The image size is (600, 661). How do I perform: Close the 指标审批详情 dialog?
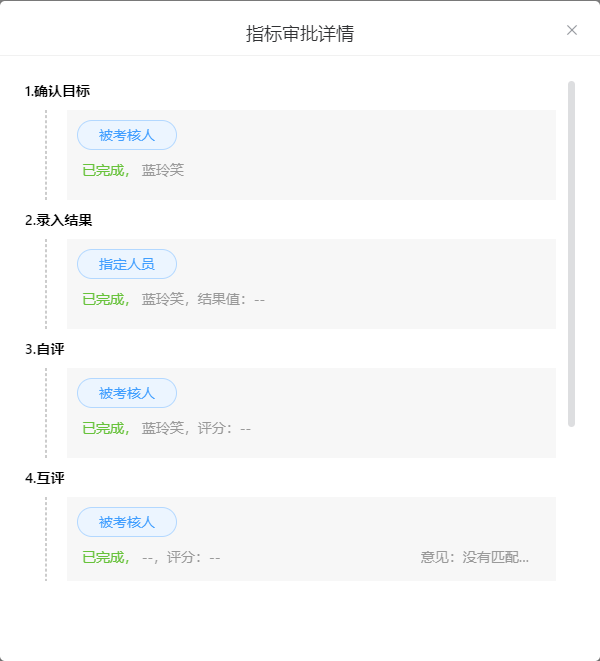point(572,30)
